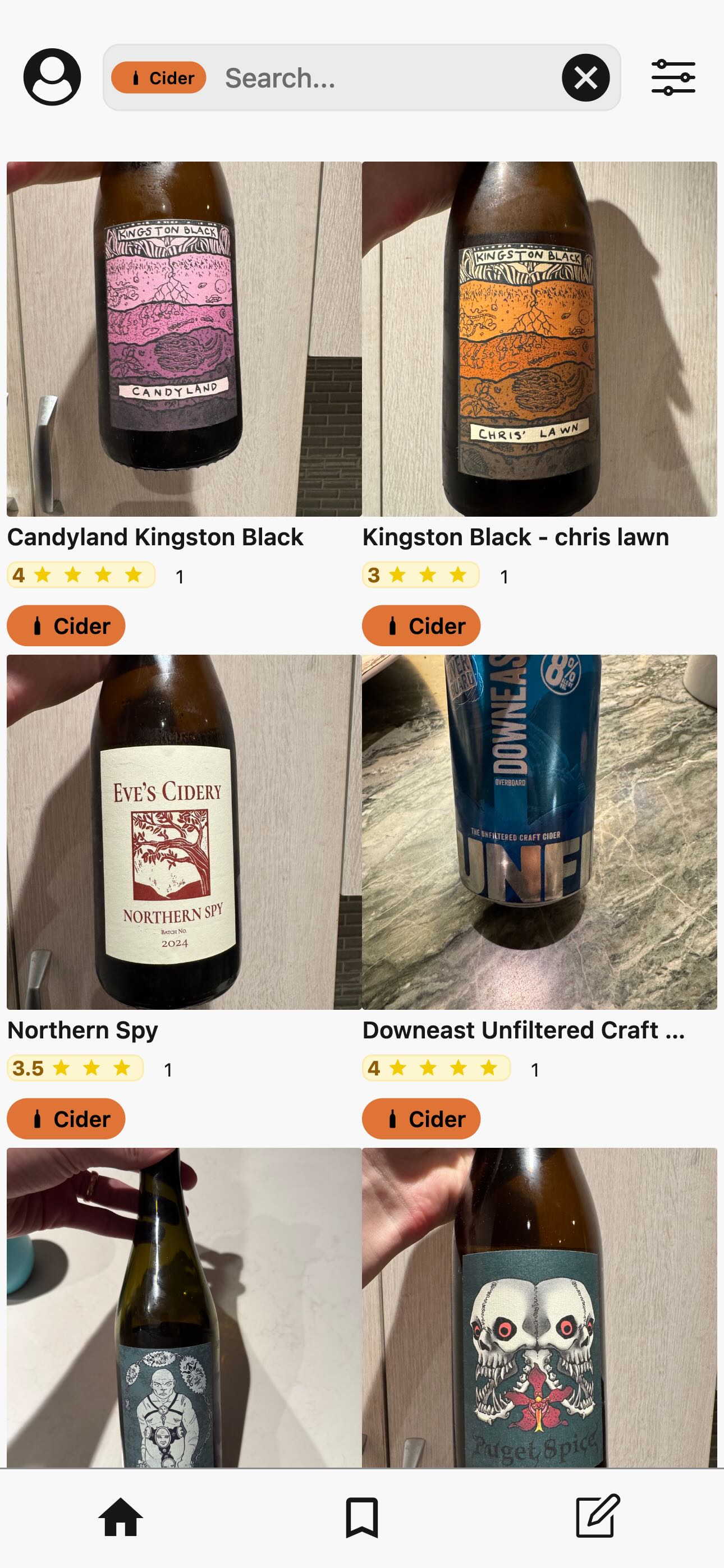Click the X icon to clear the search
724x1568 pixels.
pyautogui.click(x=586, y=77)
